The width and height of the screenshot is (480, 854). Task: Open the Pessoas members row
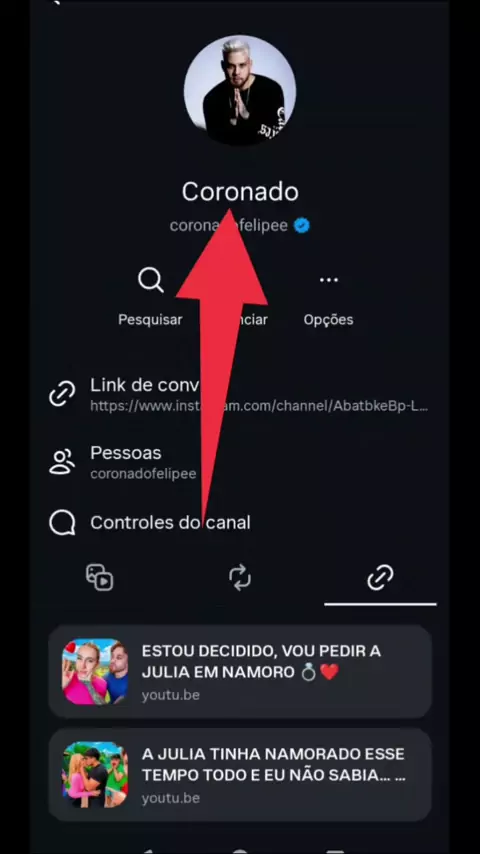(240, 462)
